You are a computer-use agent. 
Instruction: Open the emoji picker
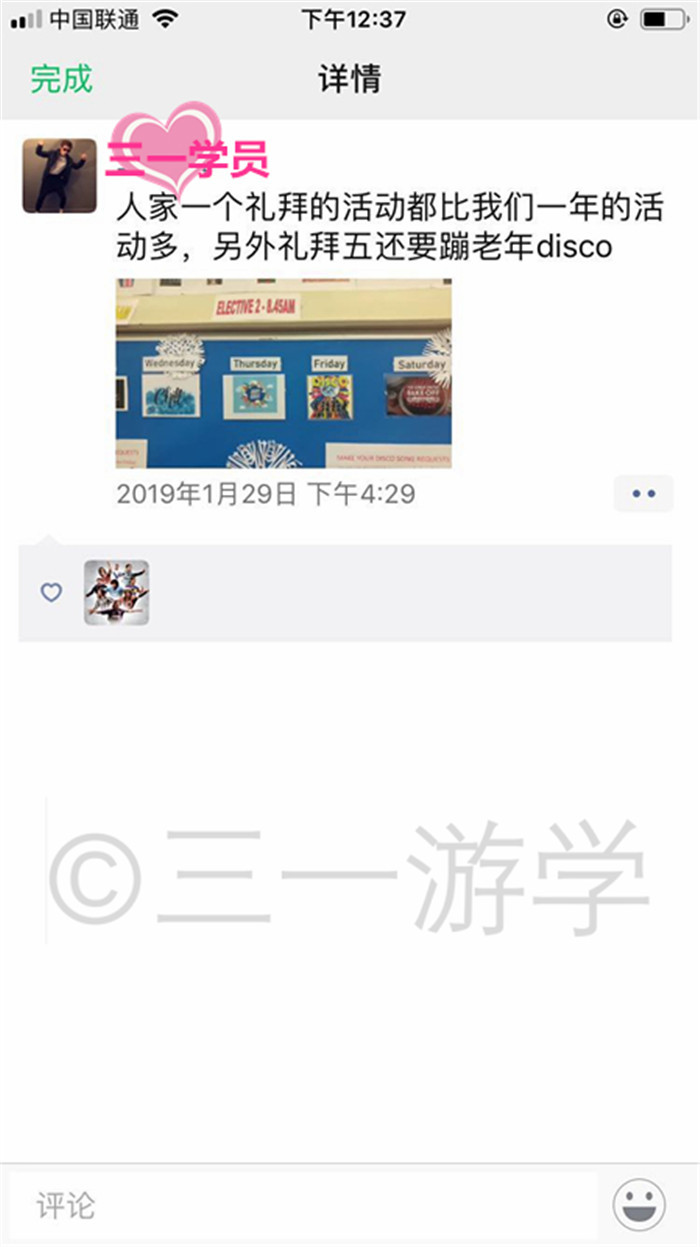pyautogui.click(x=639, y=1205)
